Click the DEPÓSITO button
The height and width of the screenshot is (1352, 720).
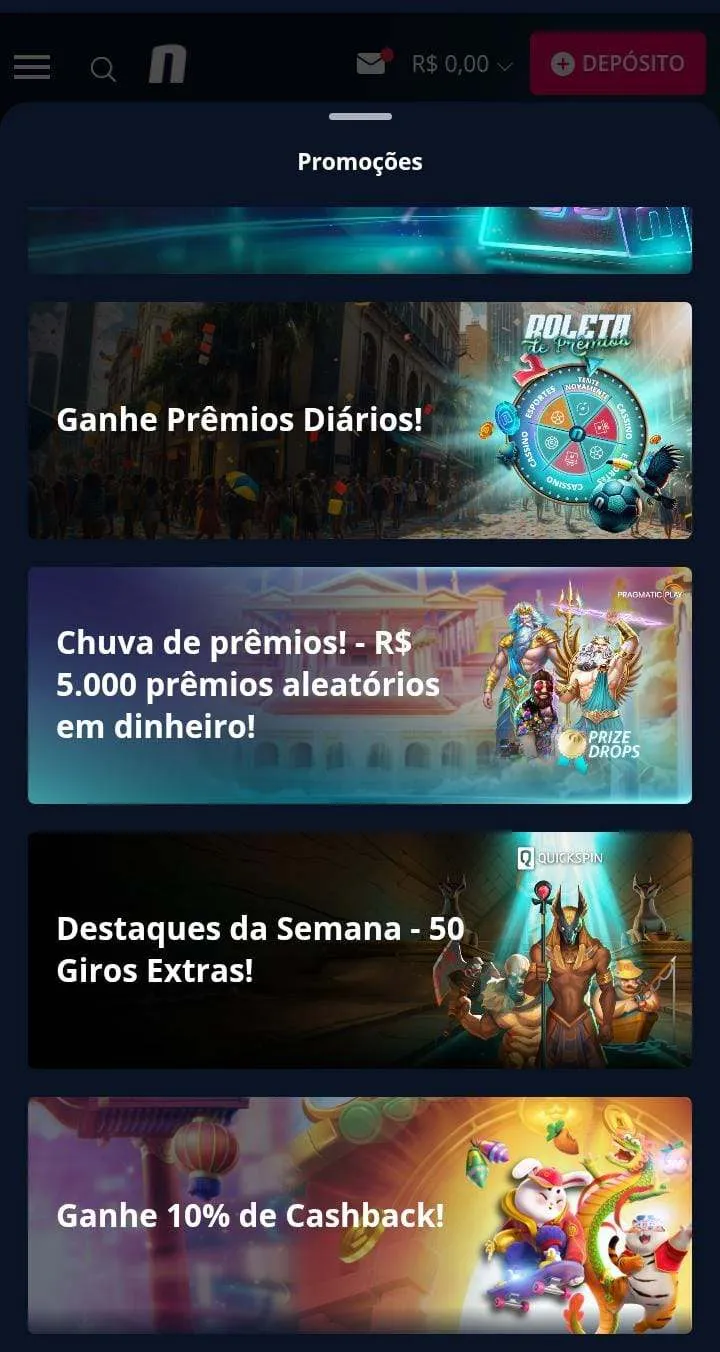click(617, 62)
